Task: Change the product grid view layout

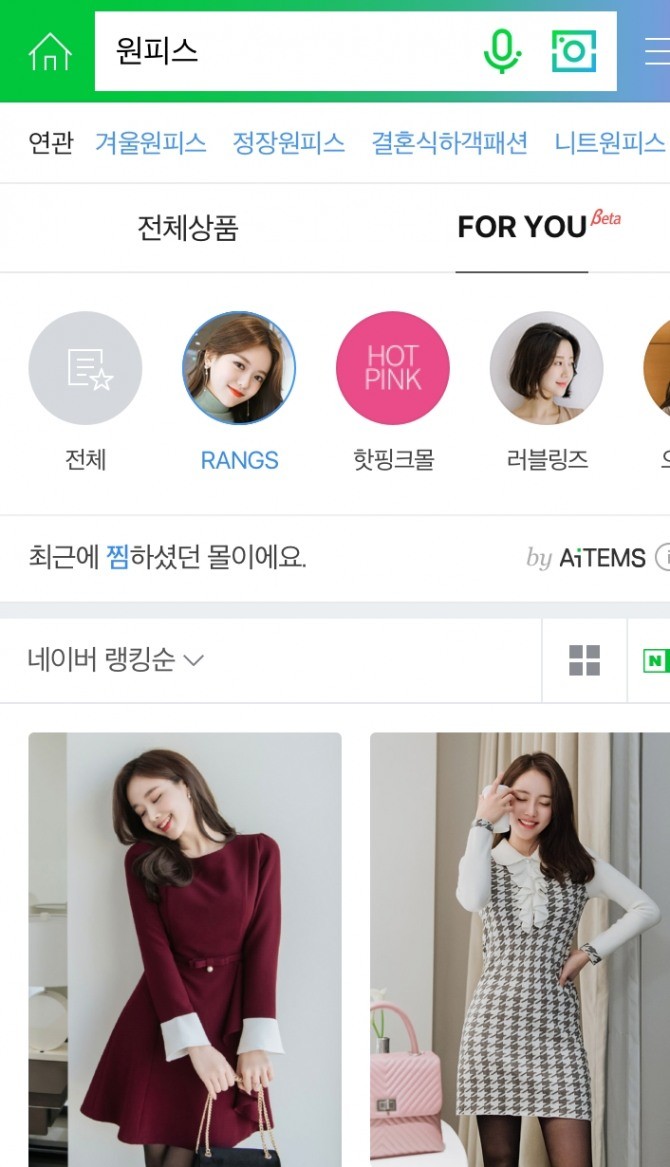Action: (x=584, y=660)
